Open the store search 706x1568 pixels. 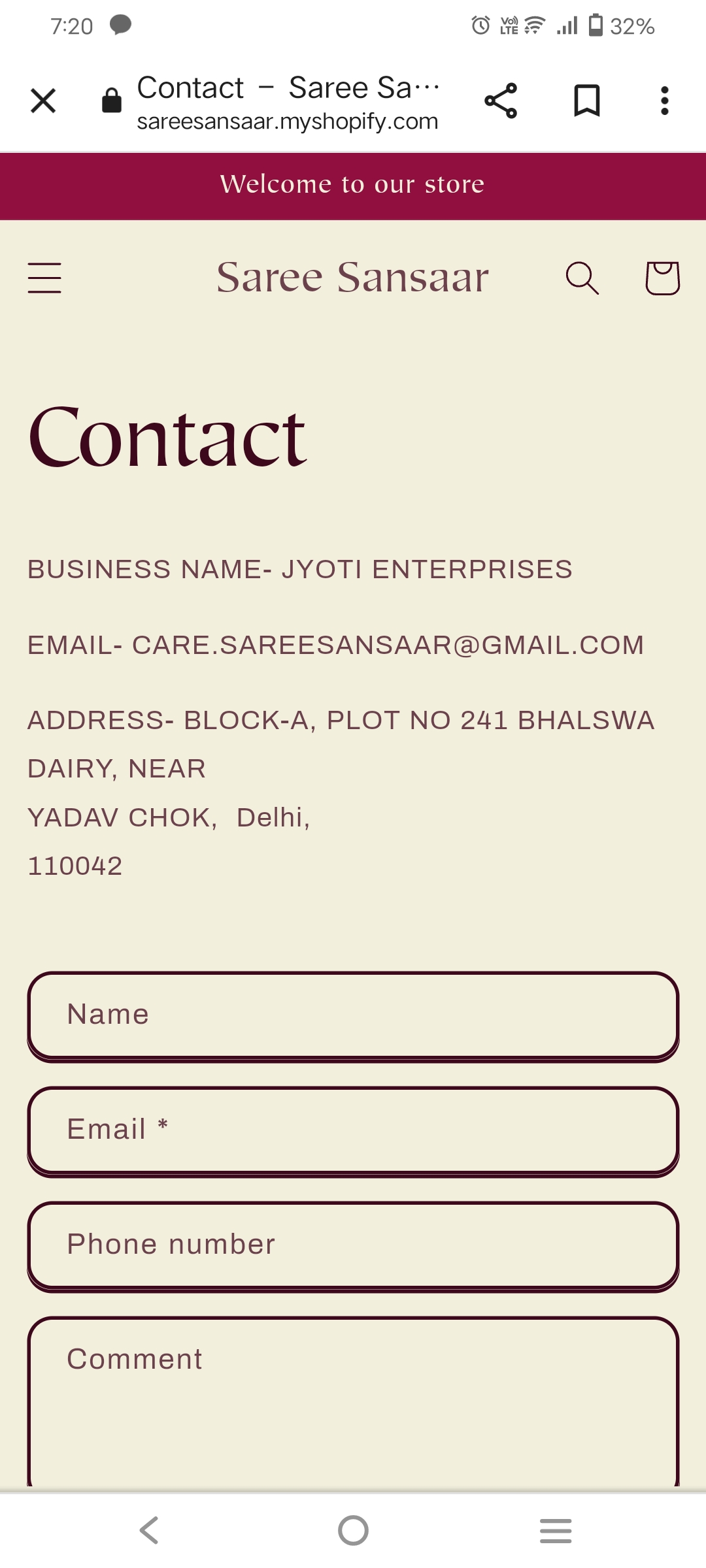coord(582,278)
